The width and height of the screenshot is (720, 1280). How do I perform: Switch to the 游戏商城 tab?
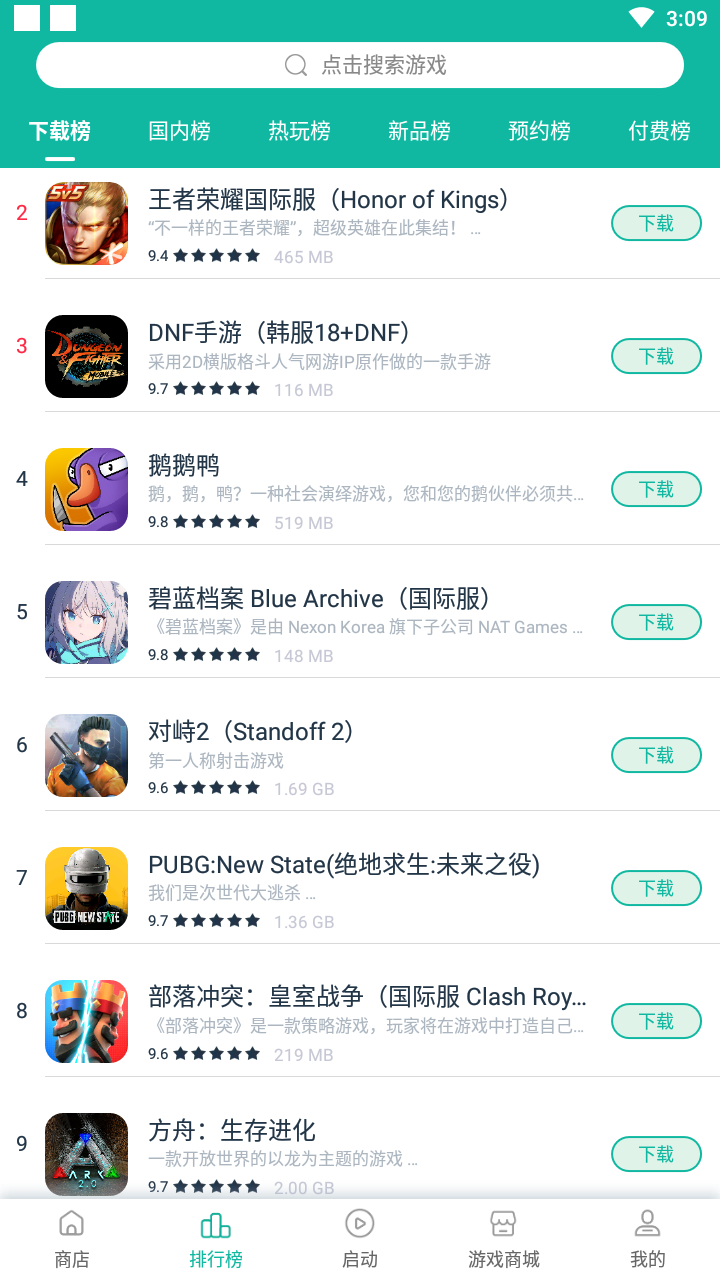click(x=504, y=1240)
